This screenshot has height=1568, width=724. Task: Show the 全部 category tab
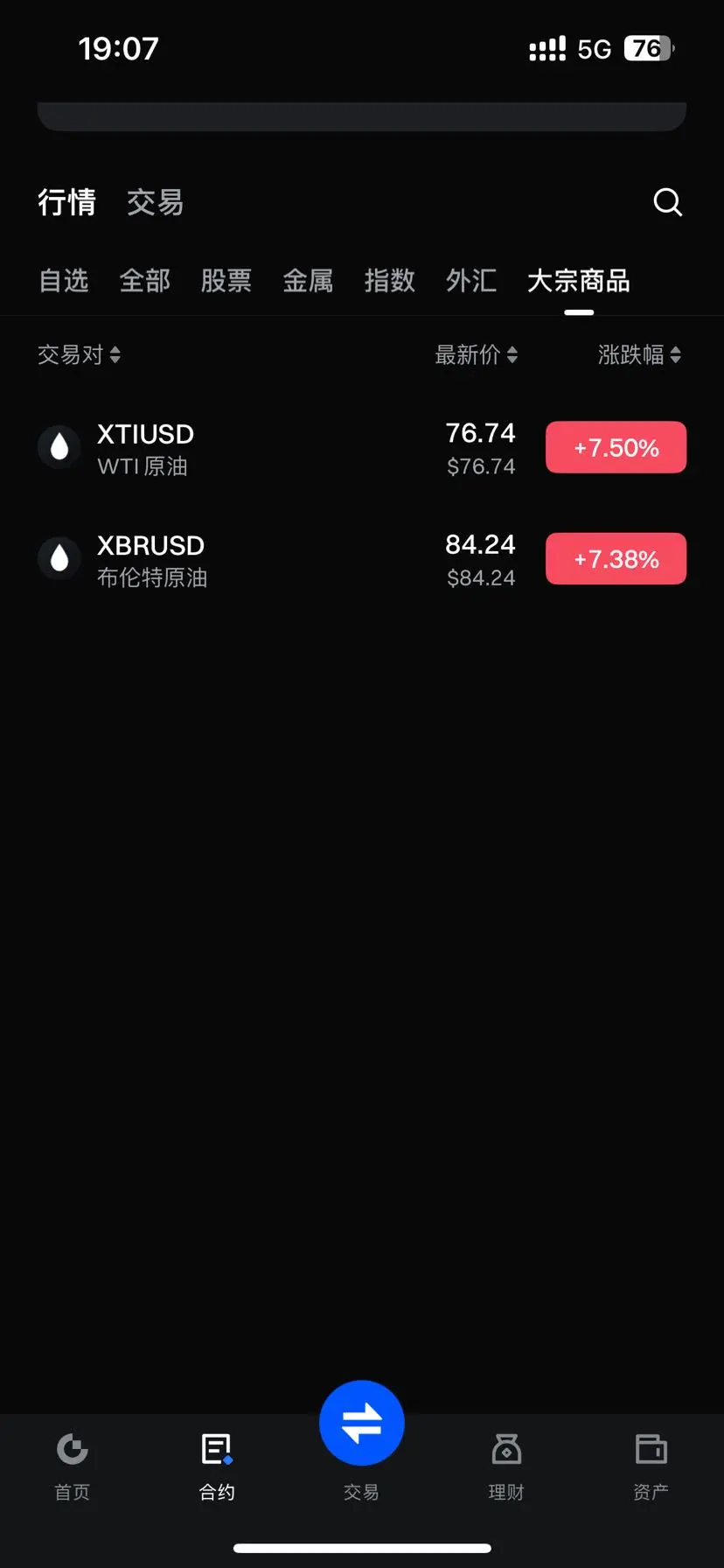[x=144, y=281]
